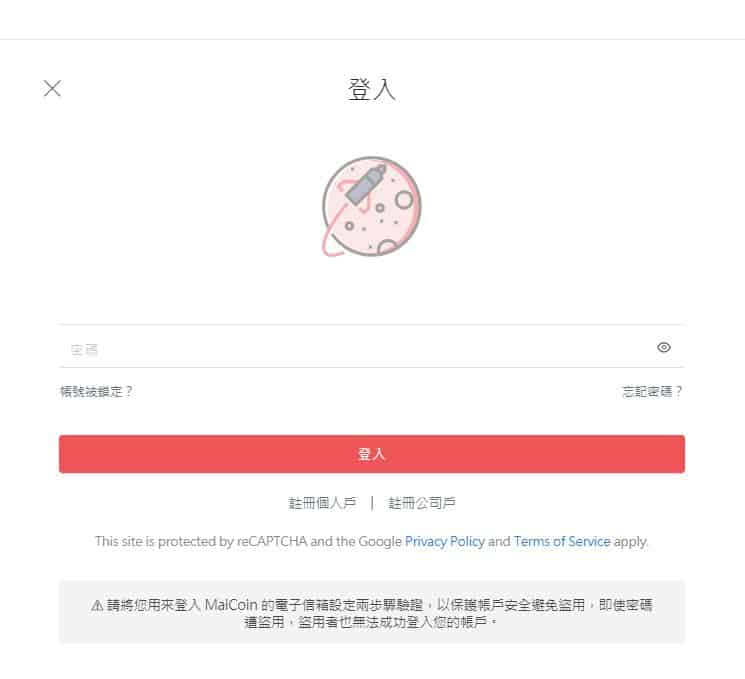
Task: Select 註冊個人戶 to register a personal account
Action: pos(322,503)
